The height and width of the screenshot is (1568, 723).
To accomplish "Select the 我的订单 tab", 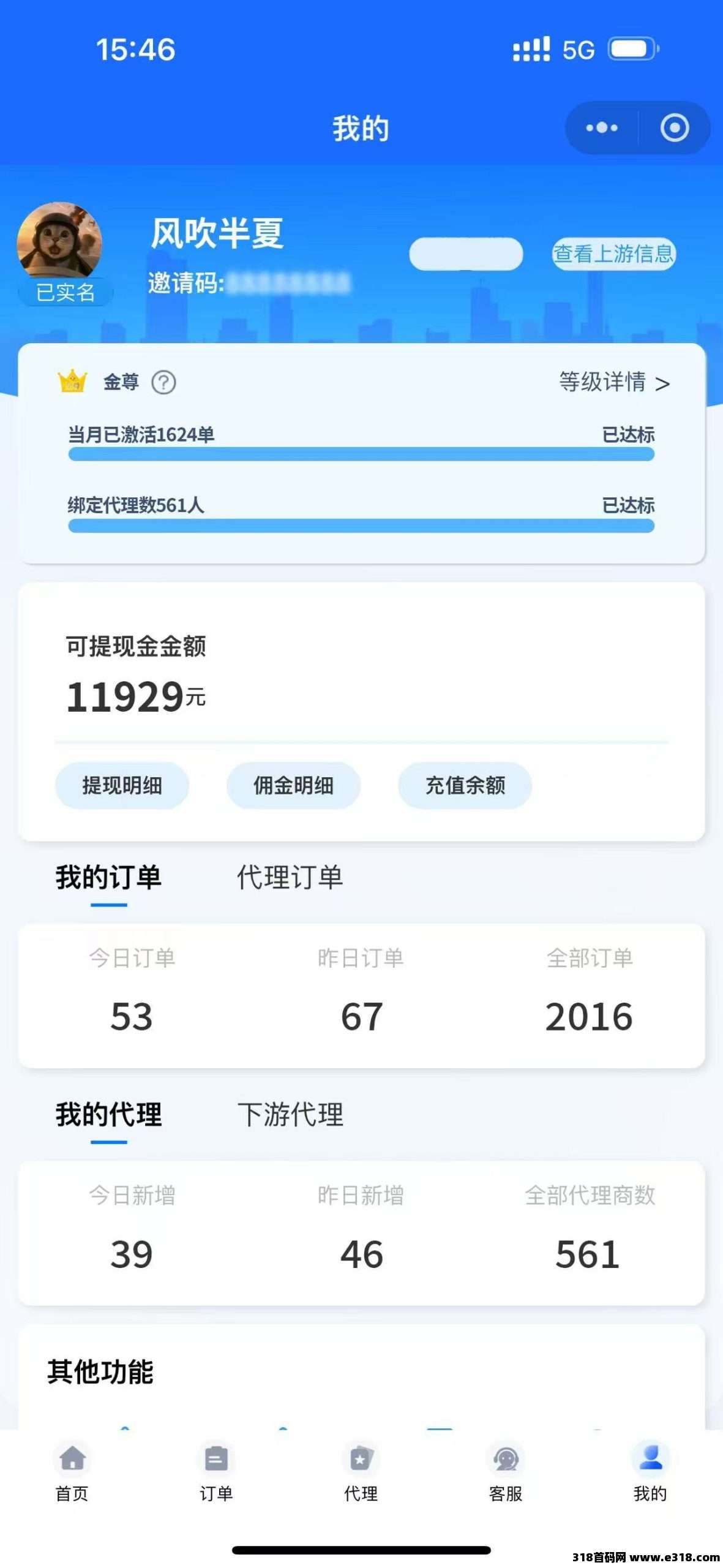I will pos(108,877).
